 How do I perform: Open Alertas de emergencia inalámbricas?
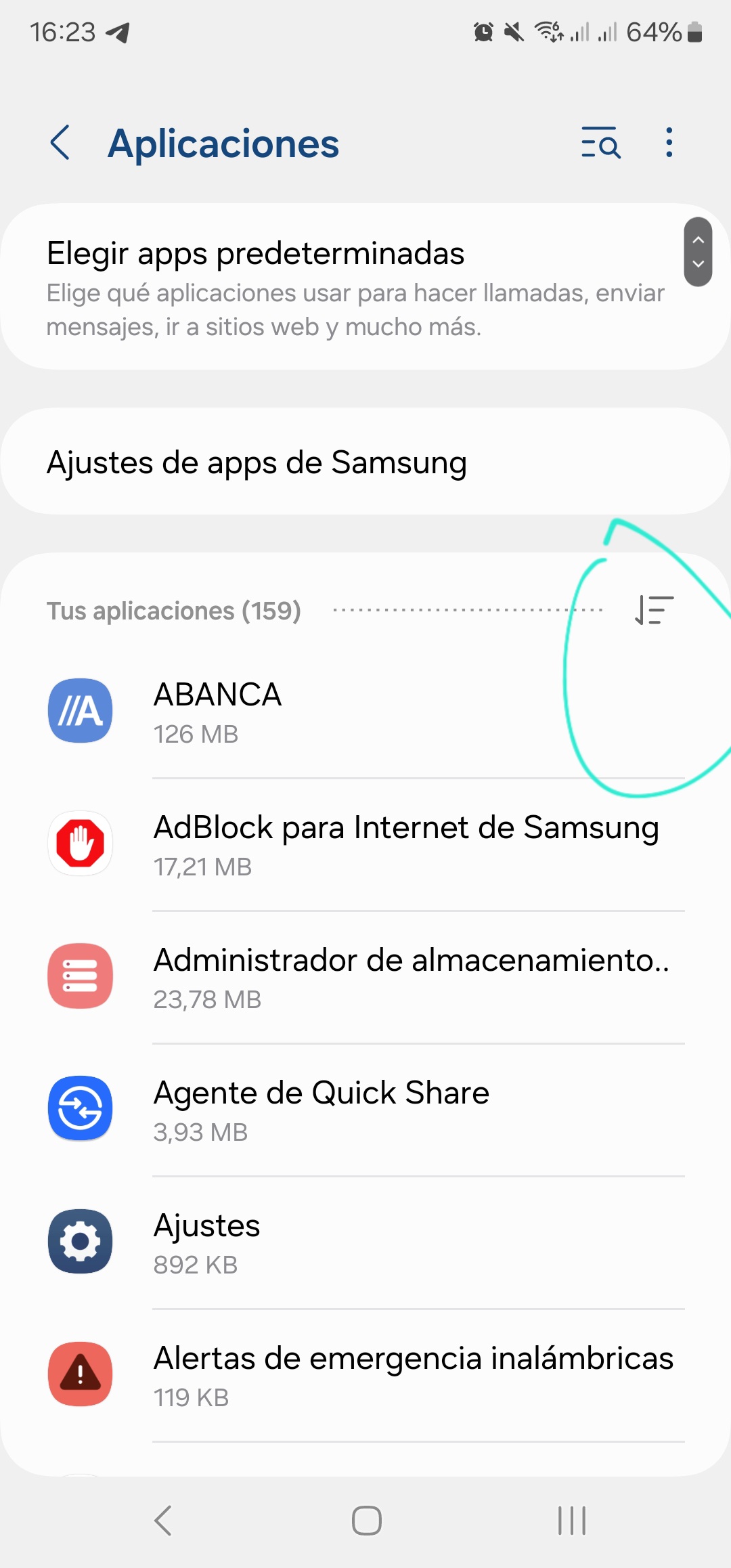point(365,1376)
